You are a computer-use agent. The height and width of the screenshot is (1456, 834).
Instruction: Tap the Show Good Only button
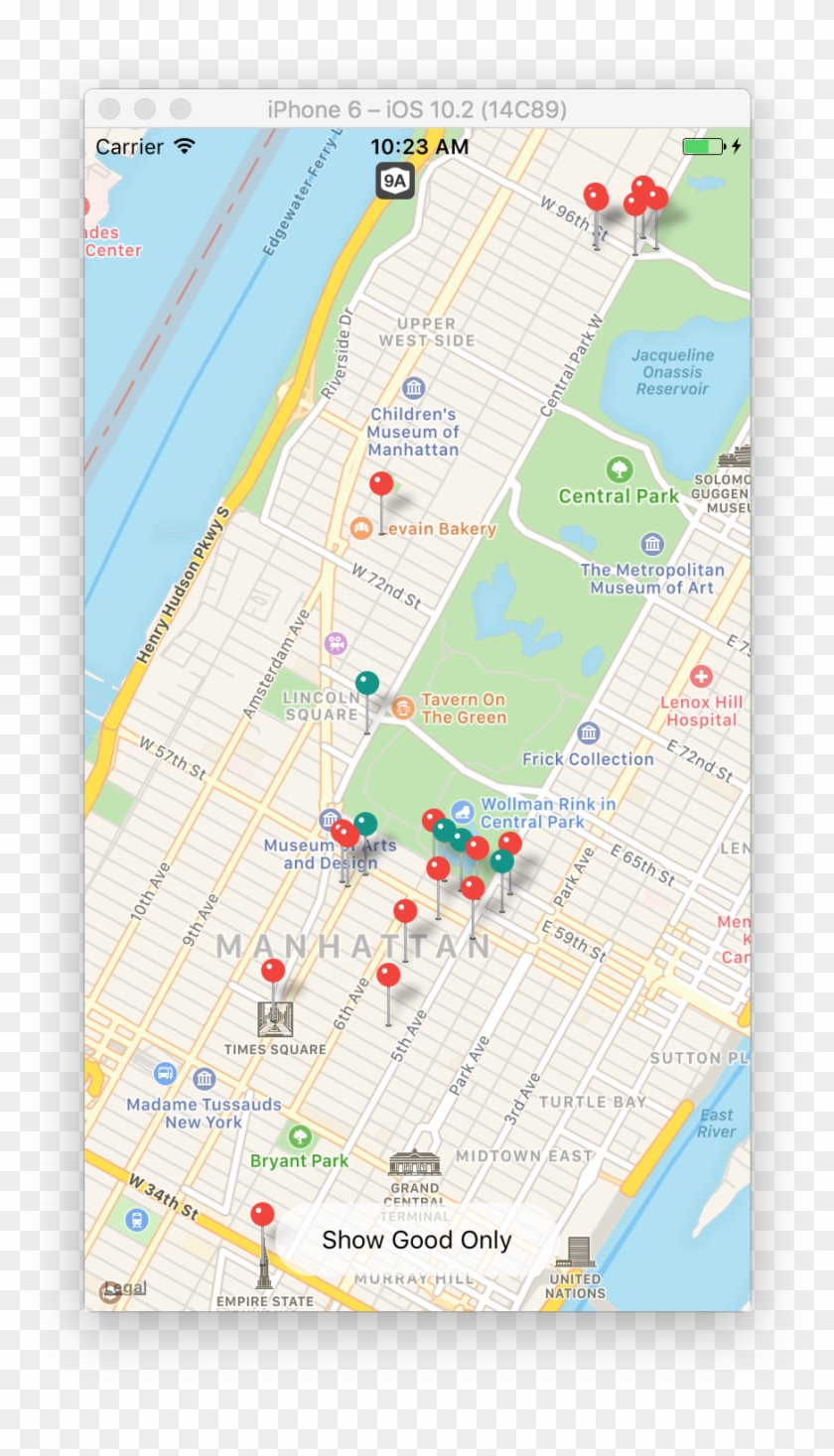click(x=416, y=1240)
